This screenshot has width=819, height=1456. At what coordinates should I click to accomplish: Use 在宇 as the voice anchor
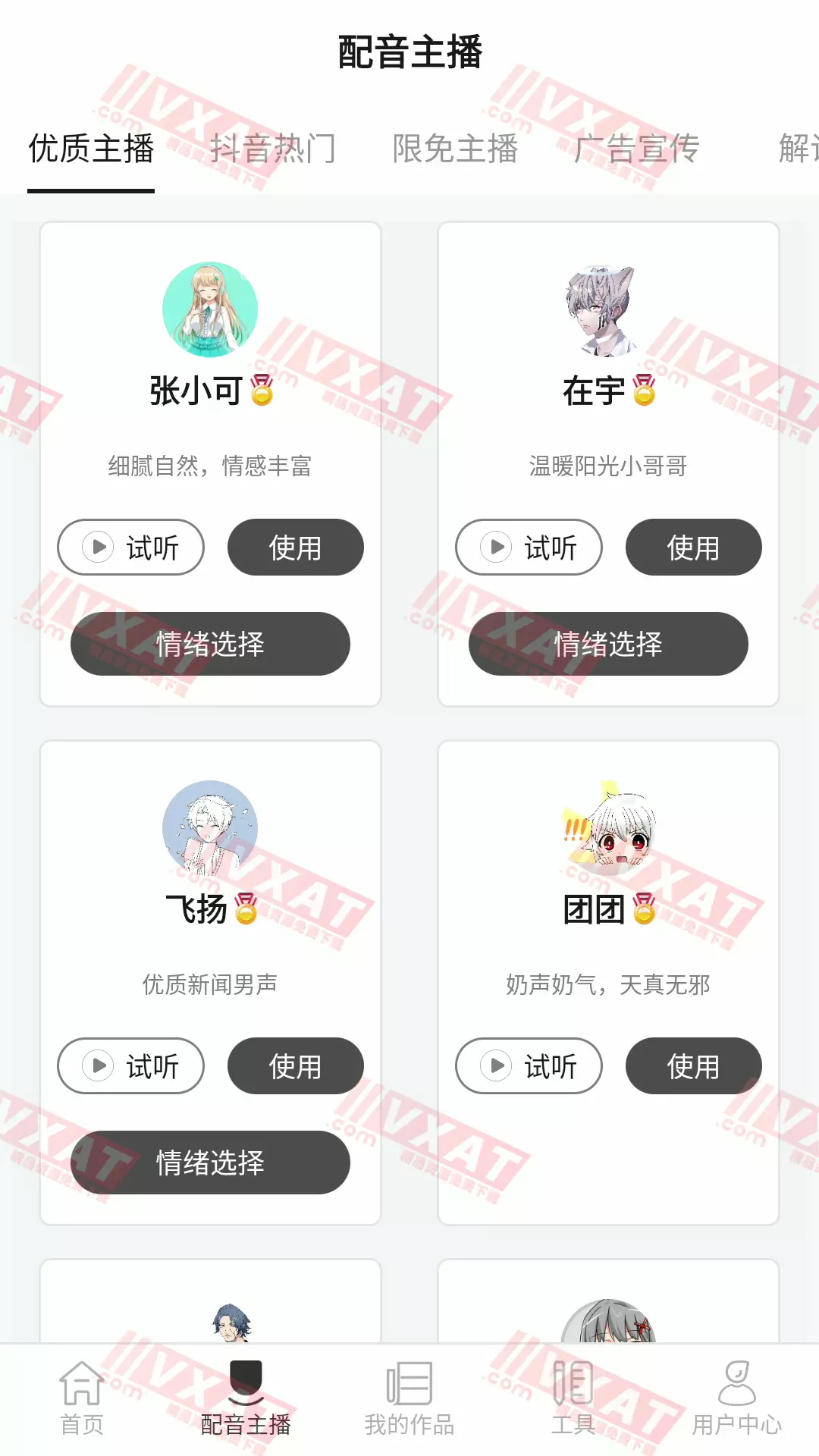click(693, 548)
